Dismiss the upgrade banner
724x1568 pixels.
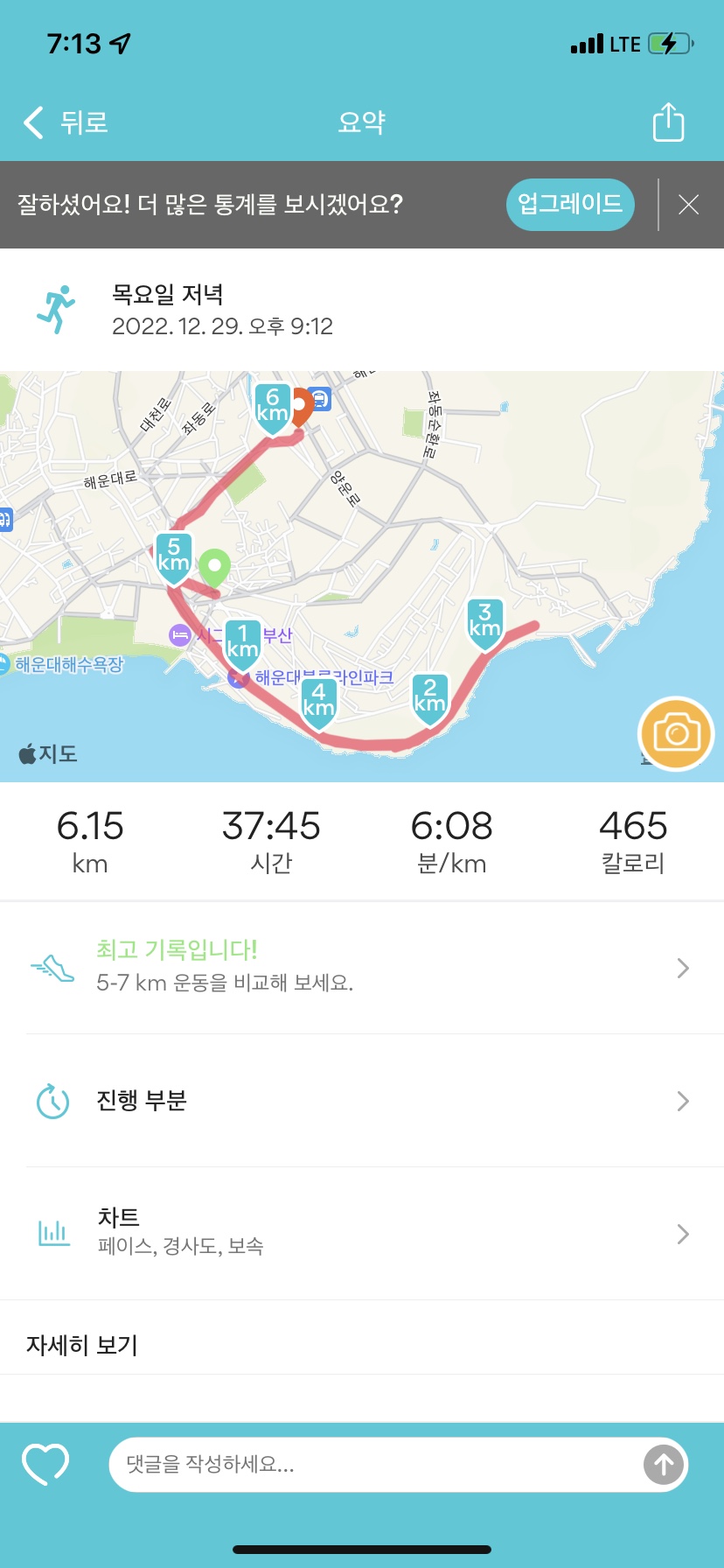[688, 205]
